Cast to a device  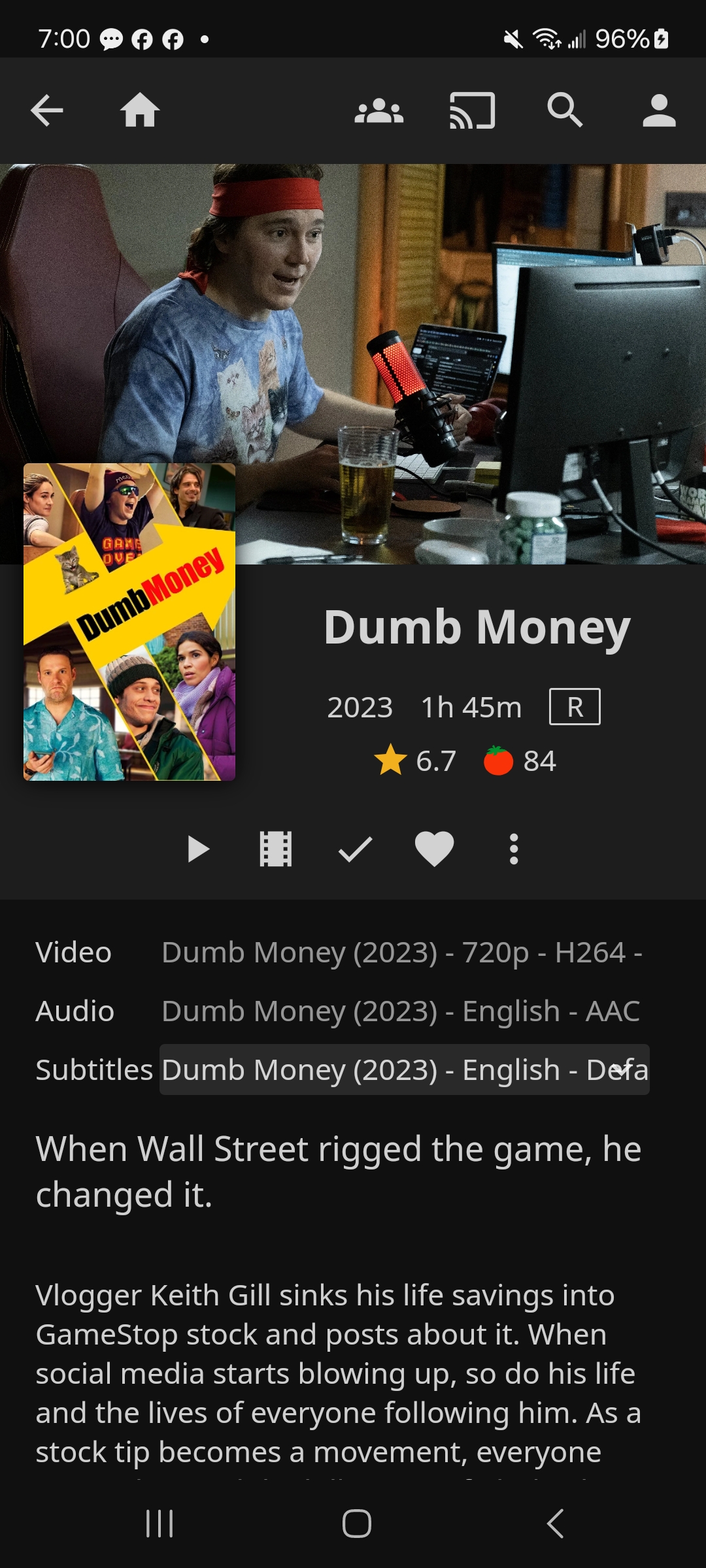[x=472, y=110]
